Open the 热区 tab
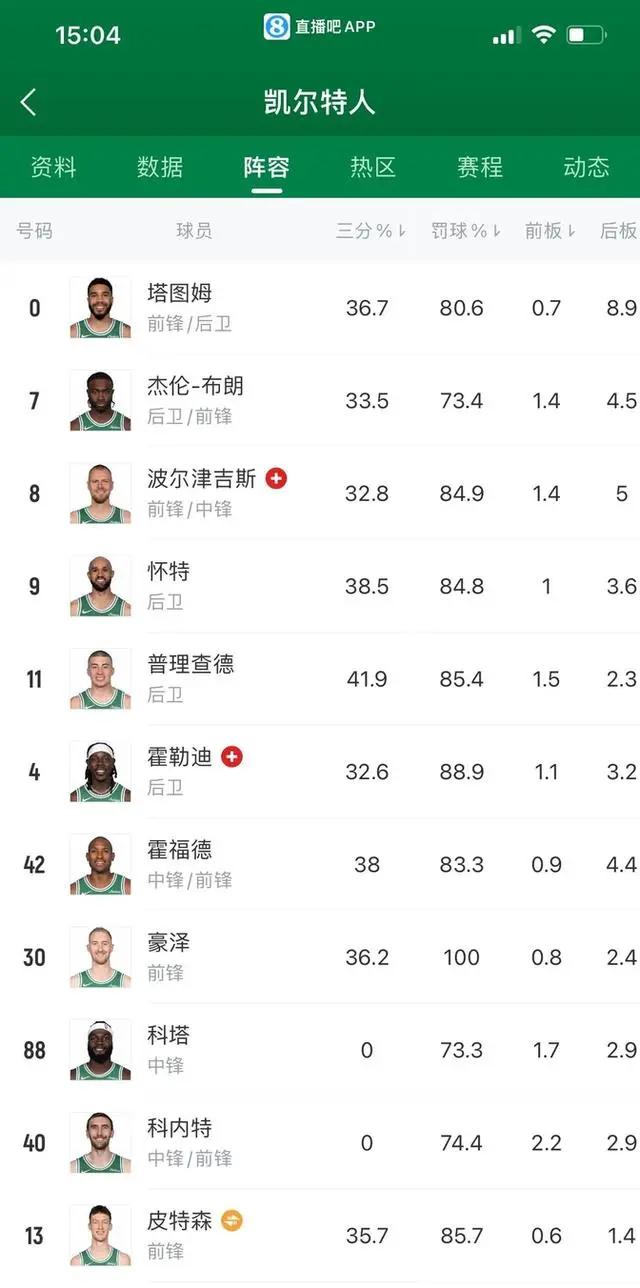 point(373,167)
